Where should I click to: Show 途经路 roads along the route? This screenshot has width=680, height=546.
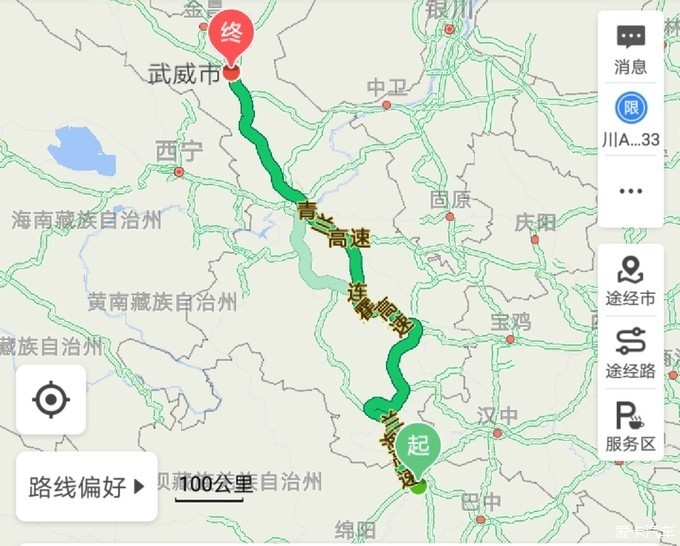630,353
